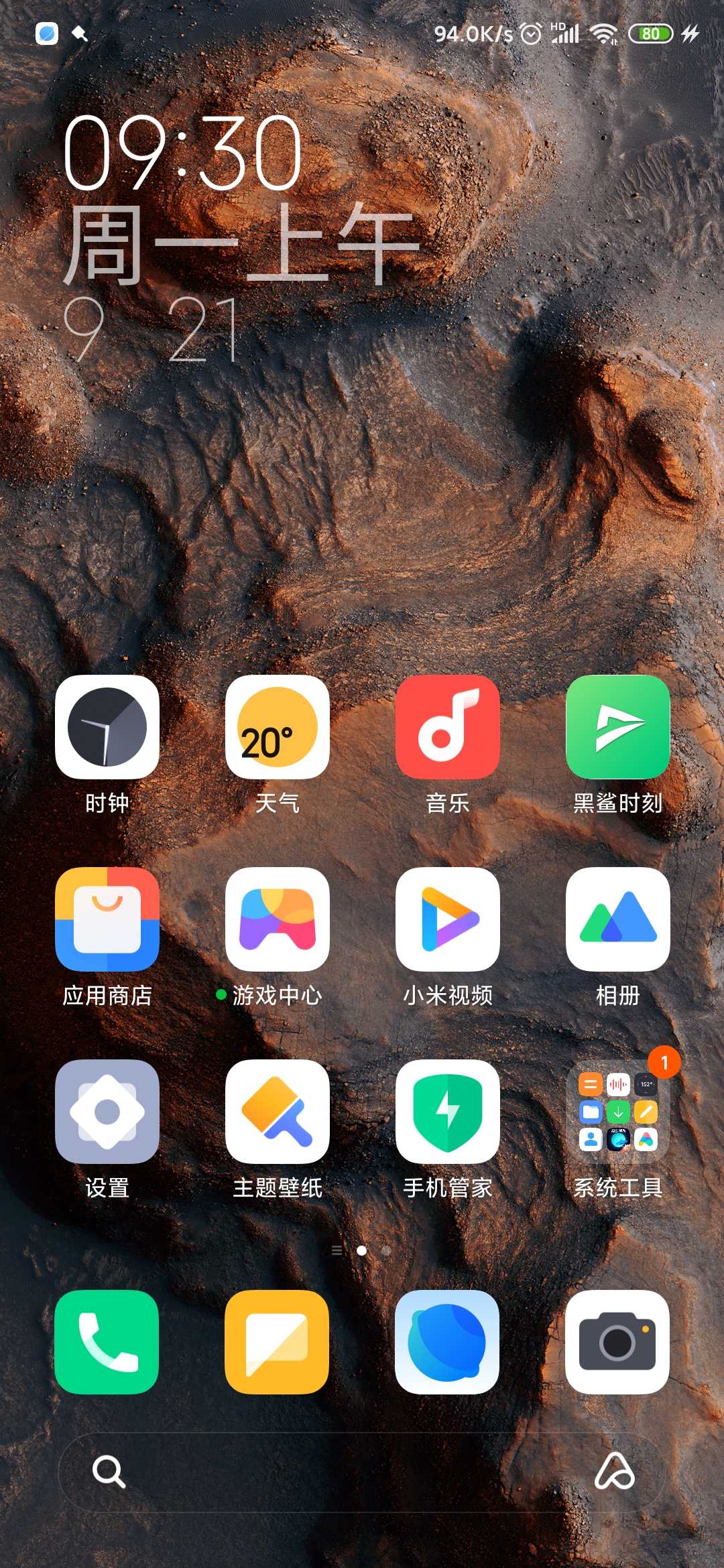Viewport: 724px width, 1568px height.
Task: Tap the clock and date widget
Action: pyautogui.click(x=241, y=238)
